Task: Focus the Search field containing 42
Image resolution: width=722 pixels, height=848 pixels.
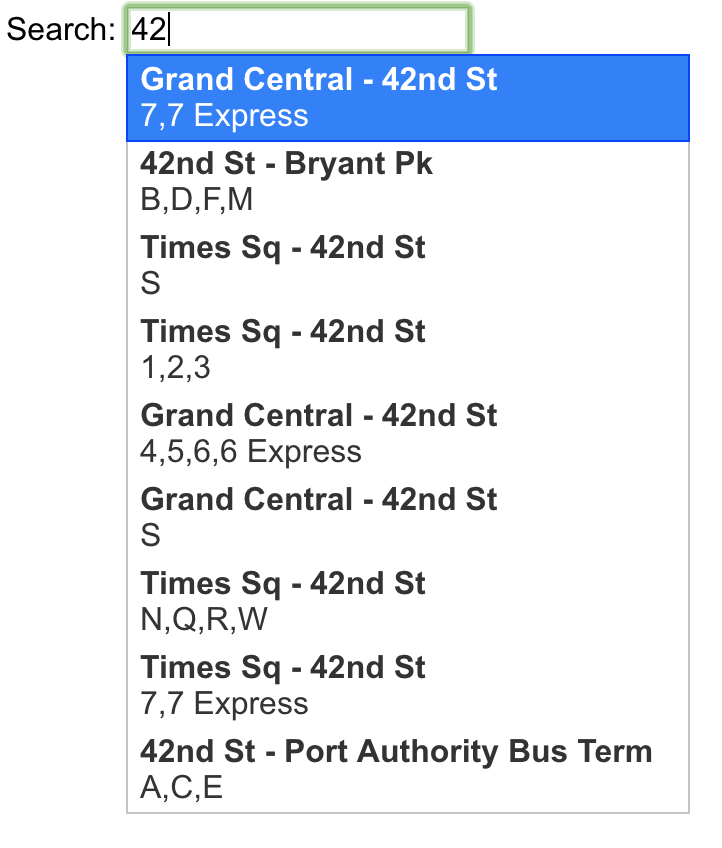Action: point(297,30)
